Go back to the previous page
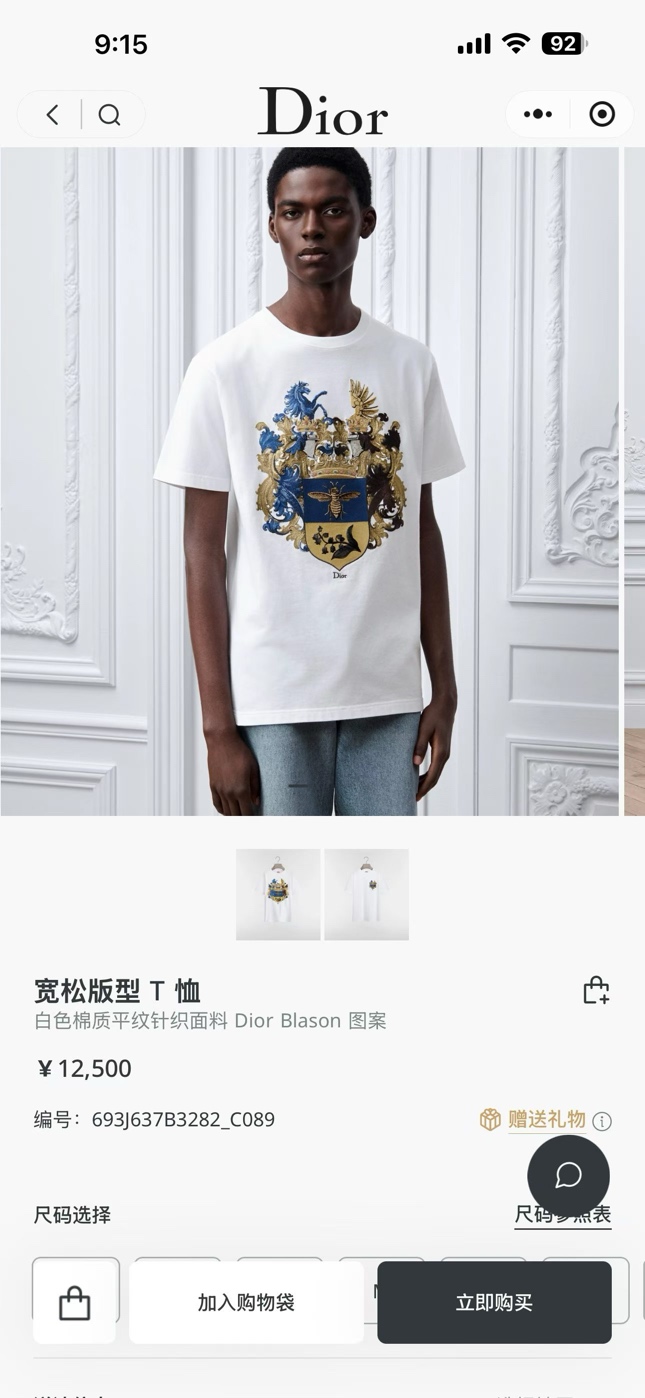645x1398 pixels. [x=53, y=115]
